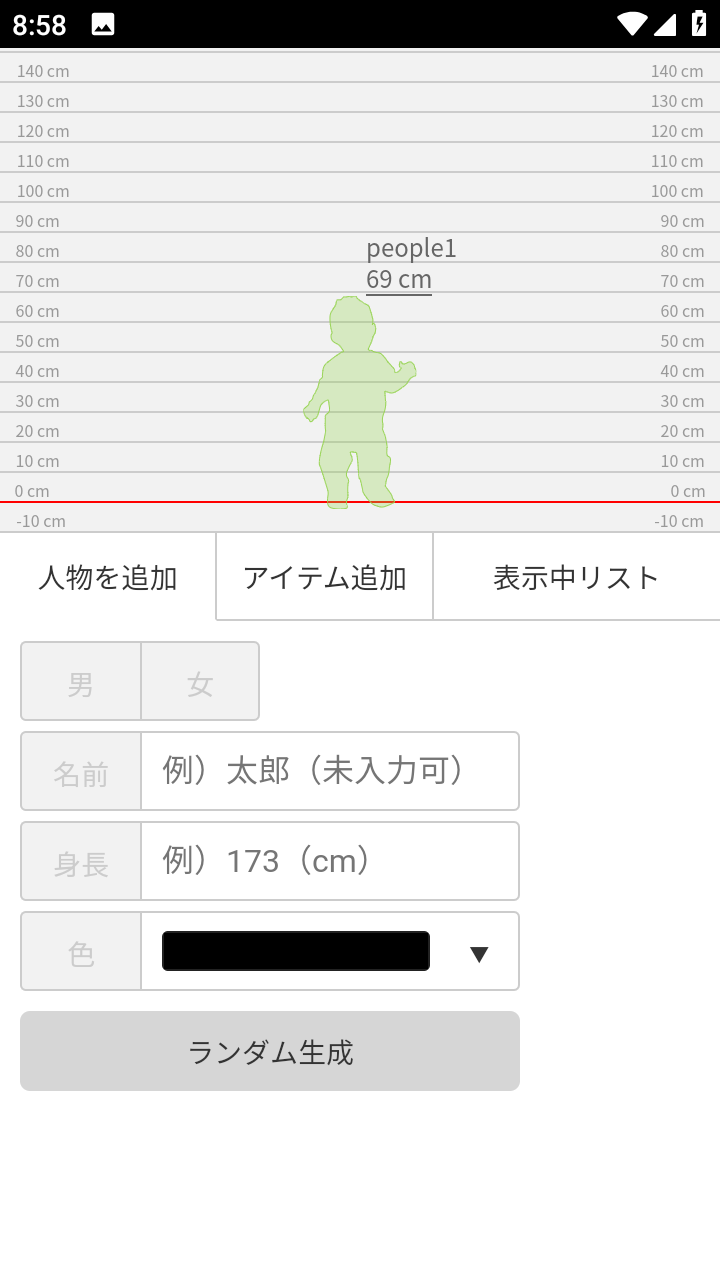
Task: Select the 人物を追加 tab
Action: coord(108,577)
